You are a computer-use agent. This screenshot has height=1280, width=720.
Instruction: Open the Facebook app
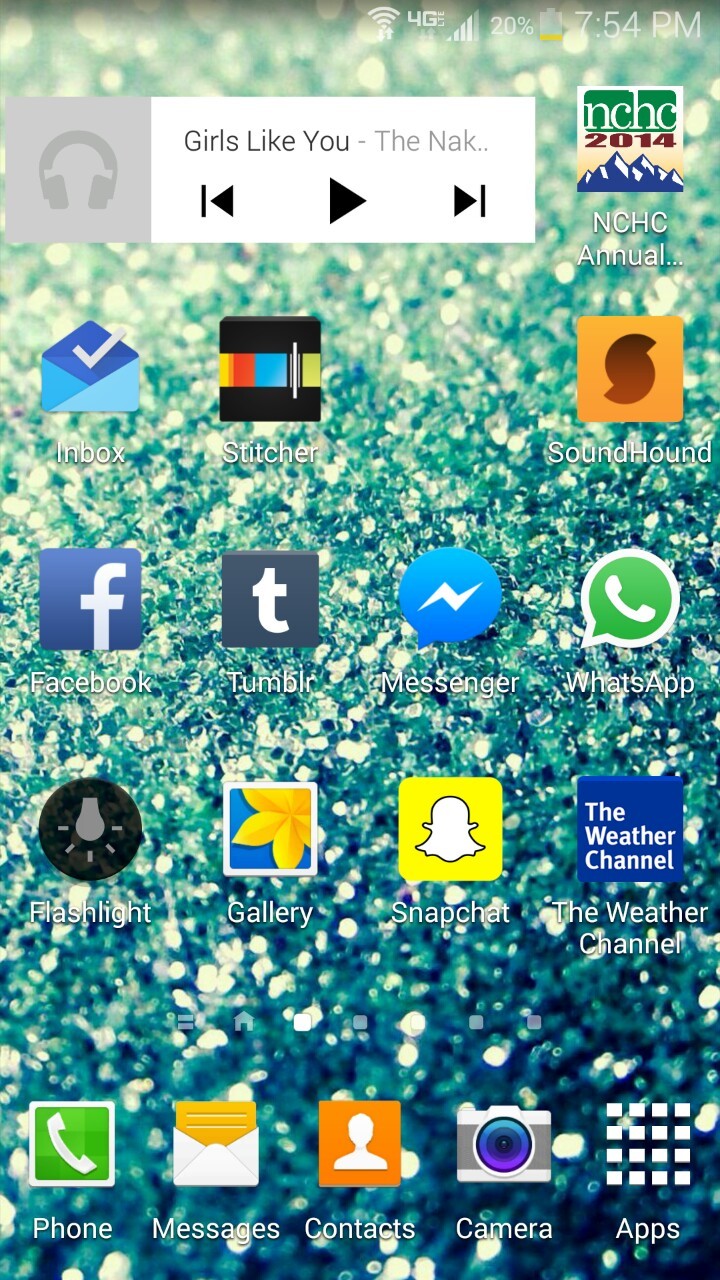pos(90,600)
